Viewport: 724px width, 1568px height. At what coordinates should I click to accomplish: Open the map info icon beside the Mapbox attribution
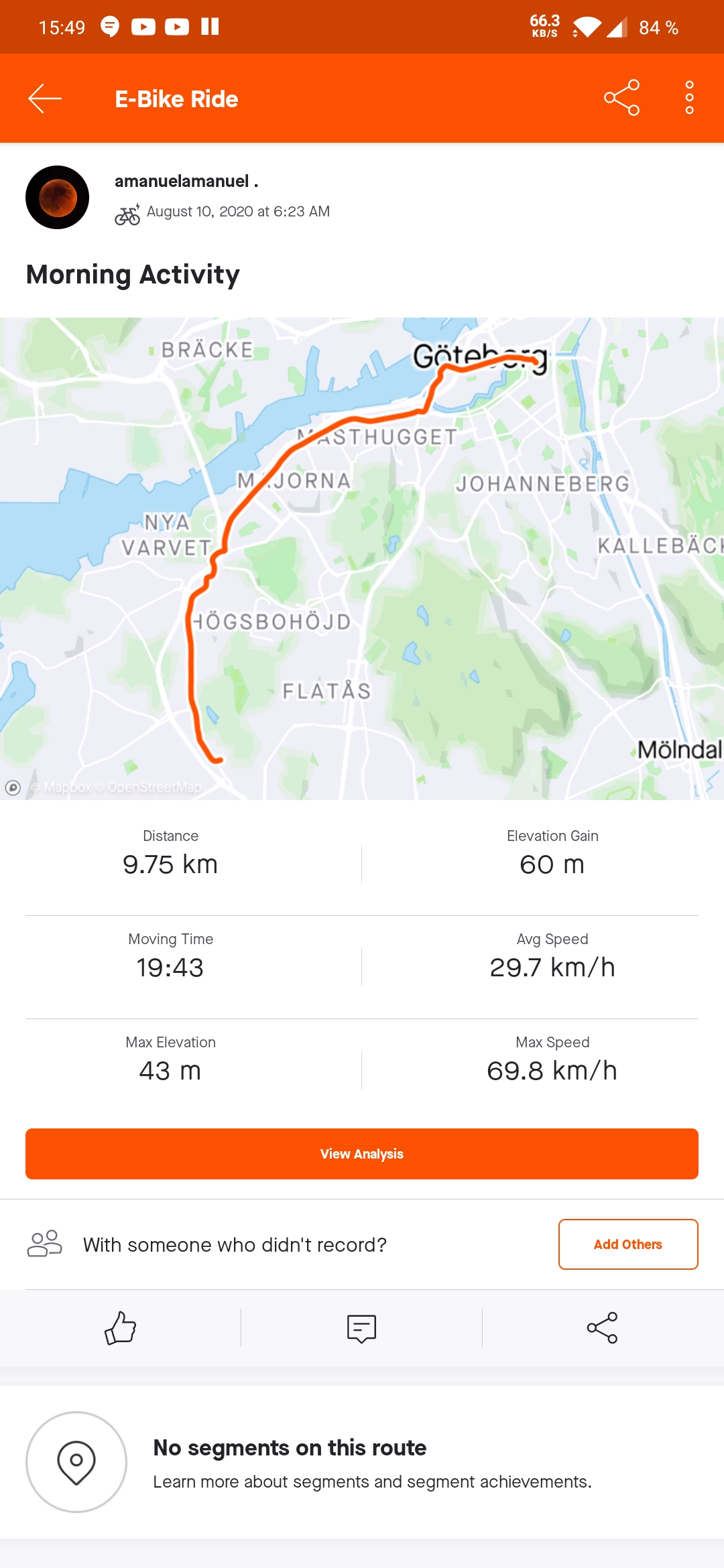[x=13, y=788]
